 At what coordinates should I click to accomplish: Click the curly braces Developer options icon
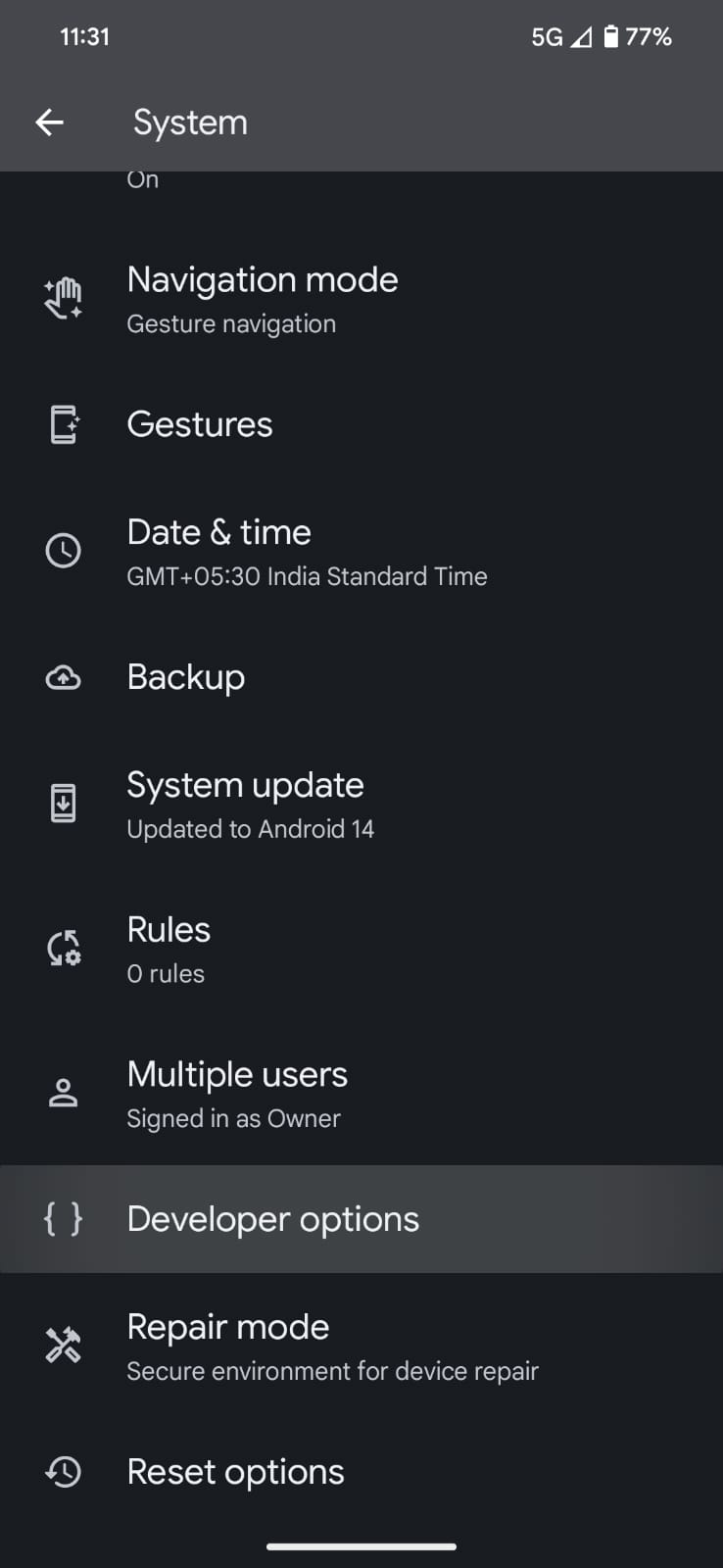pyautogui.click(x=63, y=1218)
